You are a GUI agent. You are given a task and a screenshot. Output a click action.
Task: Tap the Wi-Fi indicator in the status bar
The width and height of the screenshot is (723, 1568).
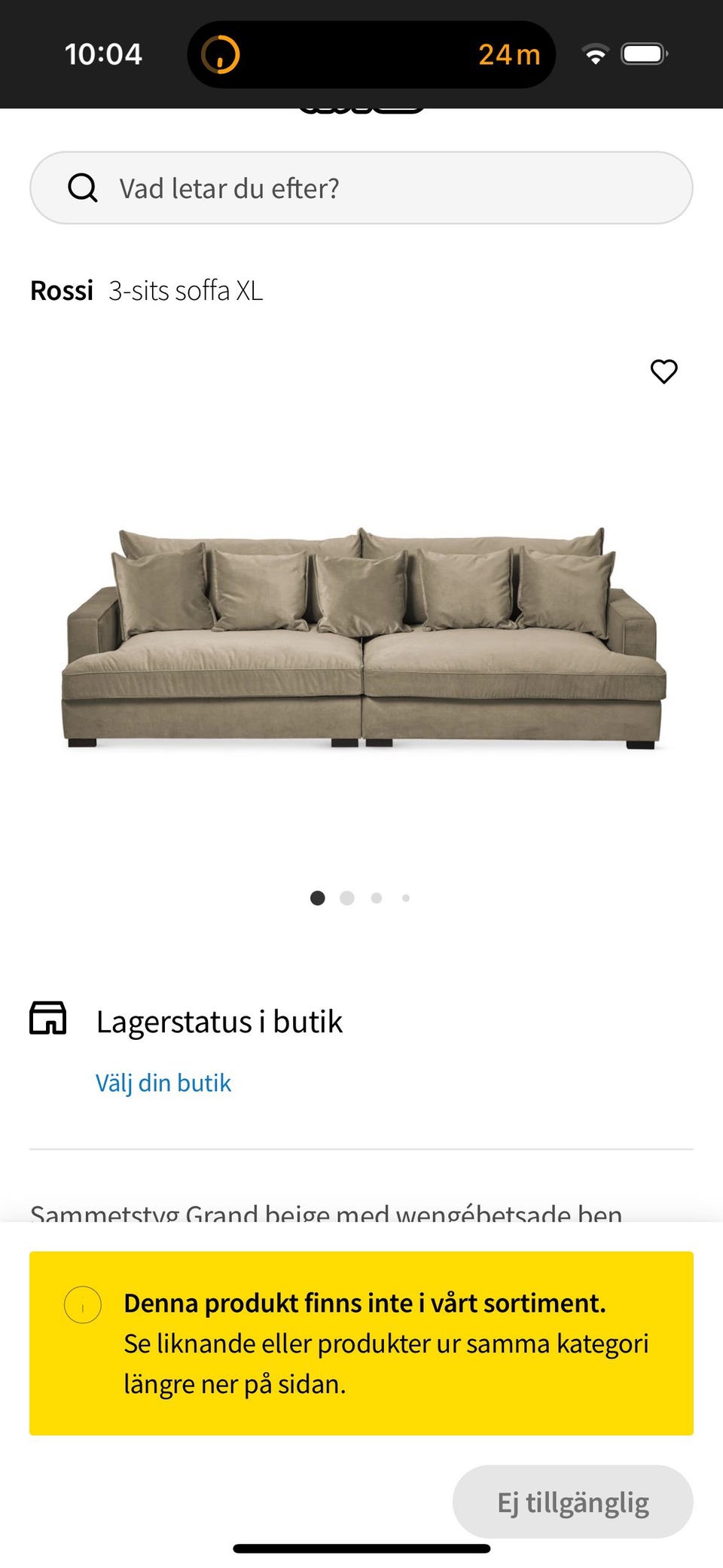tap(595, 53)
